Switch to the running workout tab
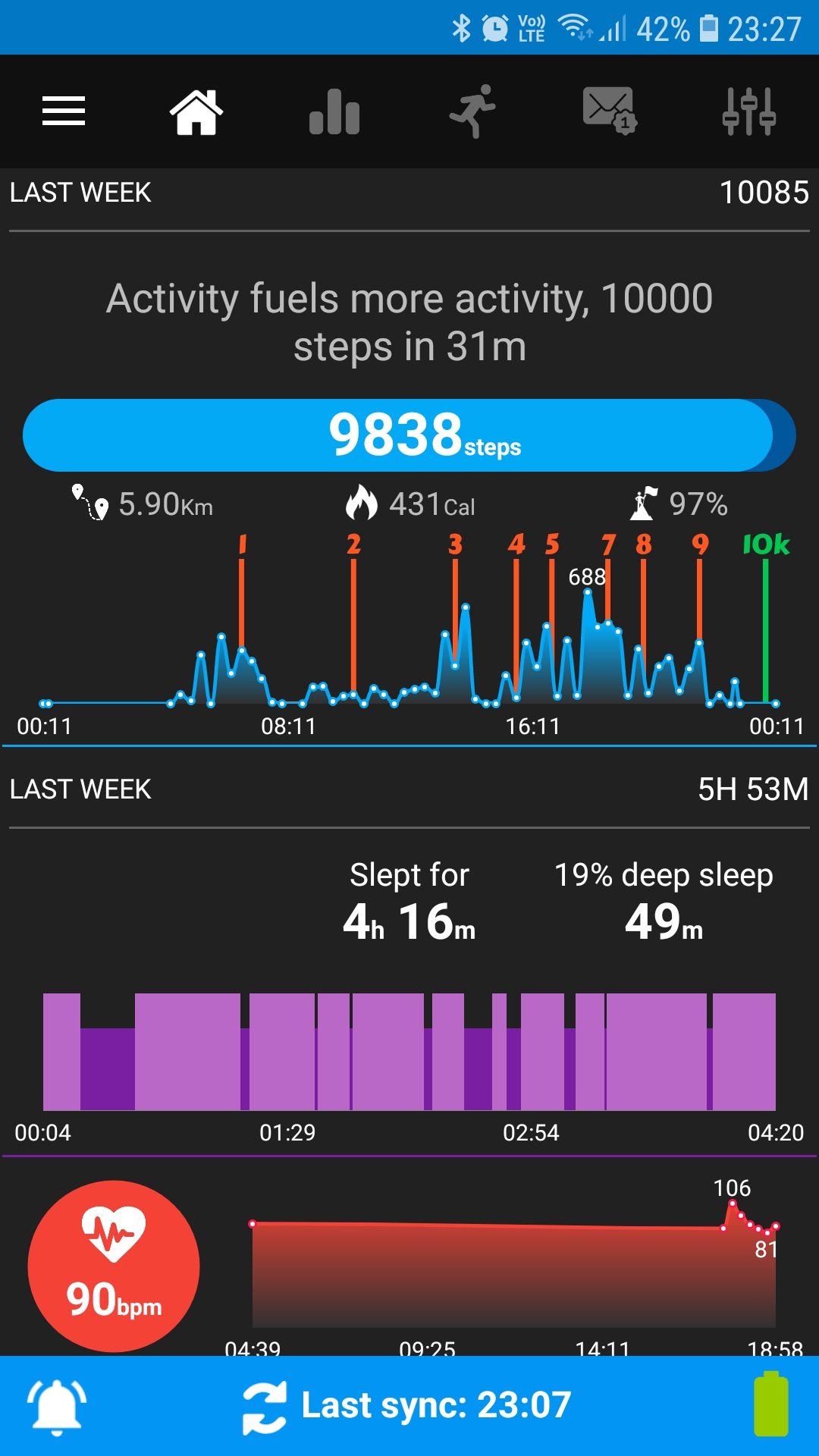This screenshot has height=1456, width=819. coord(472,111)
